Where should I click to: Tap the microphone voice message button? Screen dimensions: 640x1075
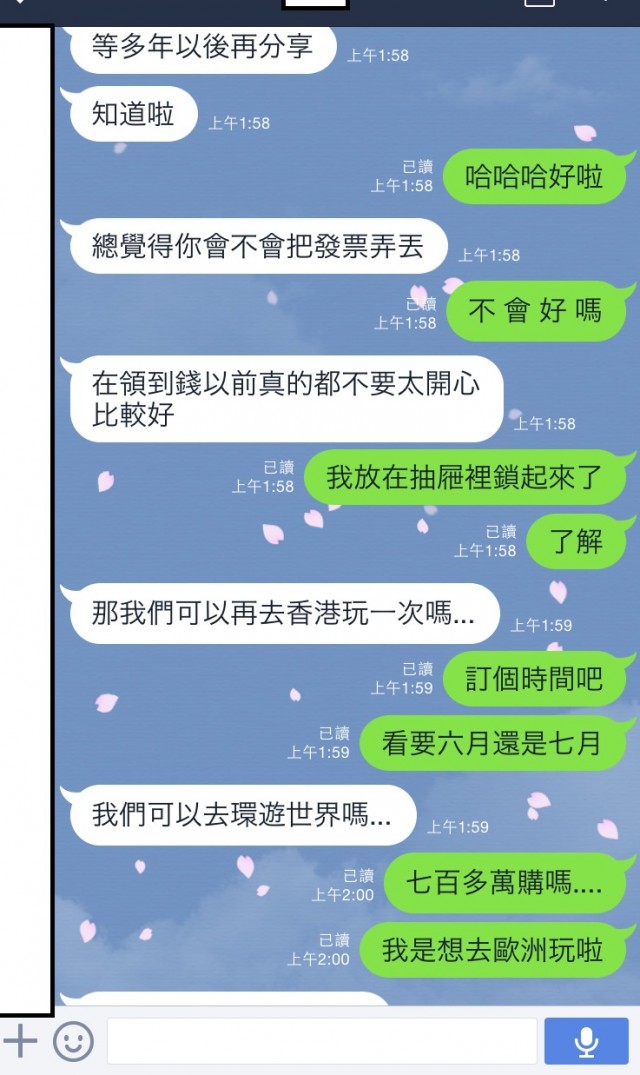click(586, 1042)
